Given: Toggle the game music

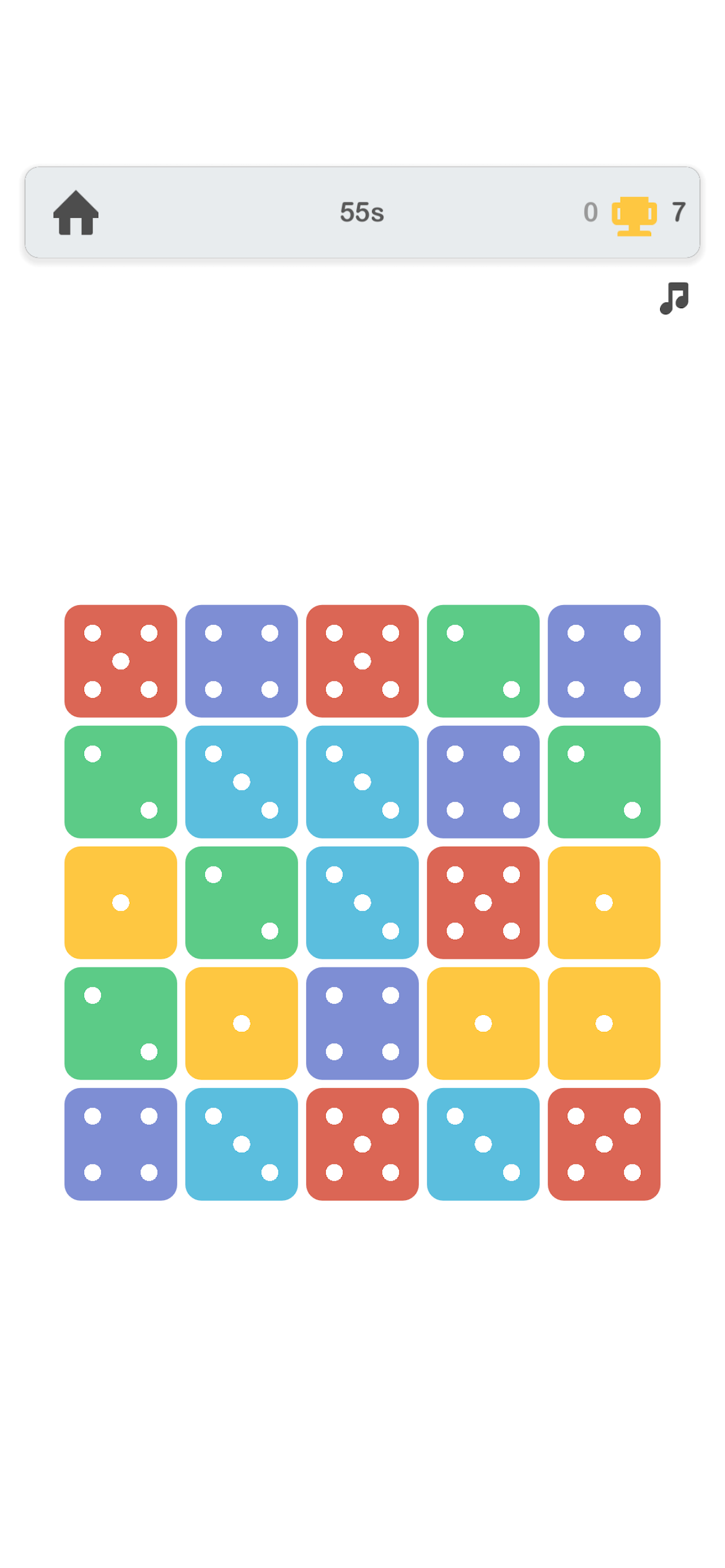Looking at the screenshot, I should click(674, 298).
